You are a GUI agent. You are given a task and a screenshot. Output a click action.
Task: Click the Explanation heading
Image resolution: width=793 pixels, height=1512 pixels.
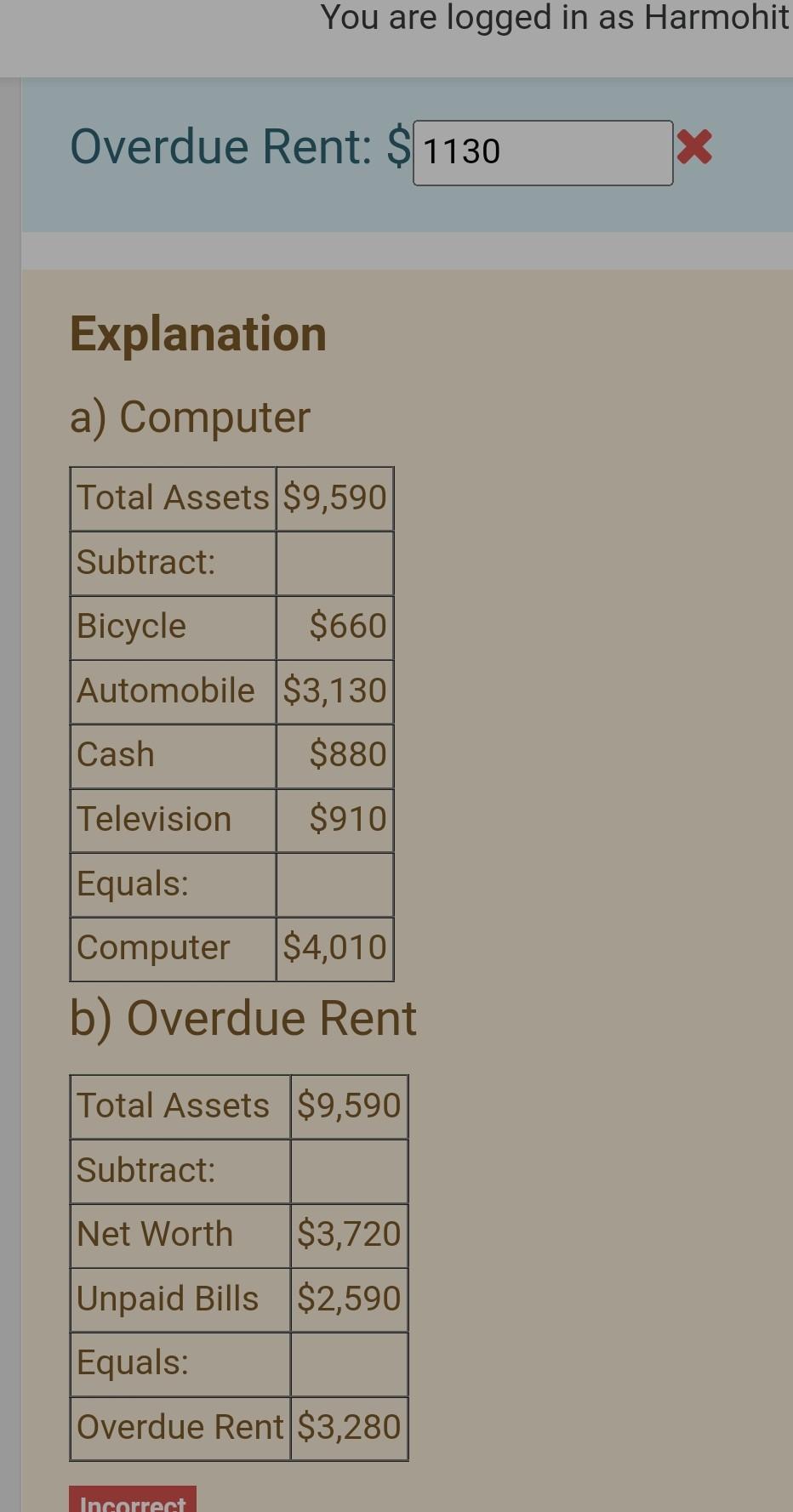pos(198,333)
